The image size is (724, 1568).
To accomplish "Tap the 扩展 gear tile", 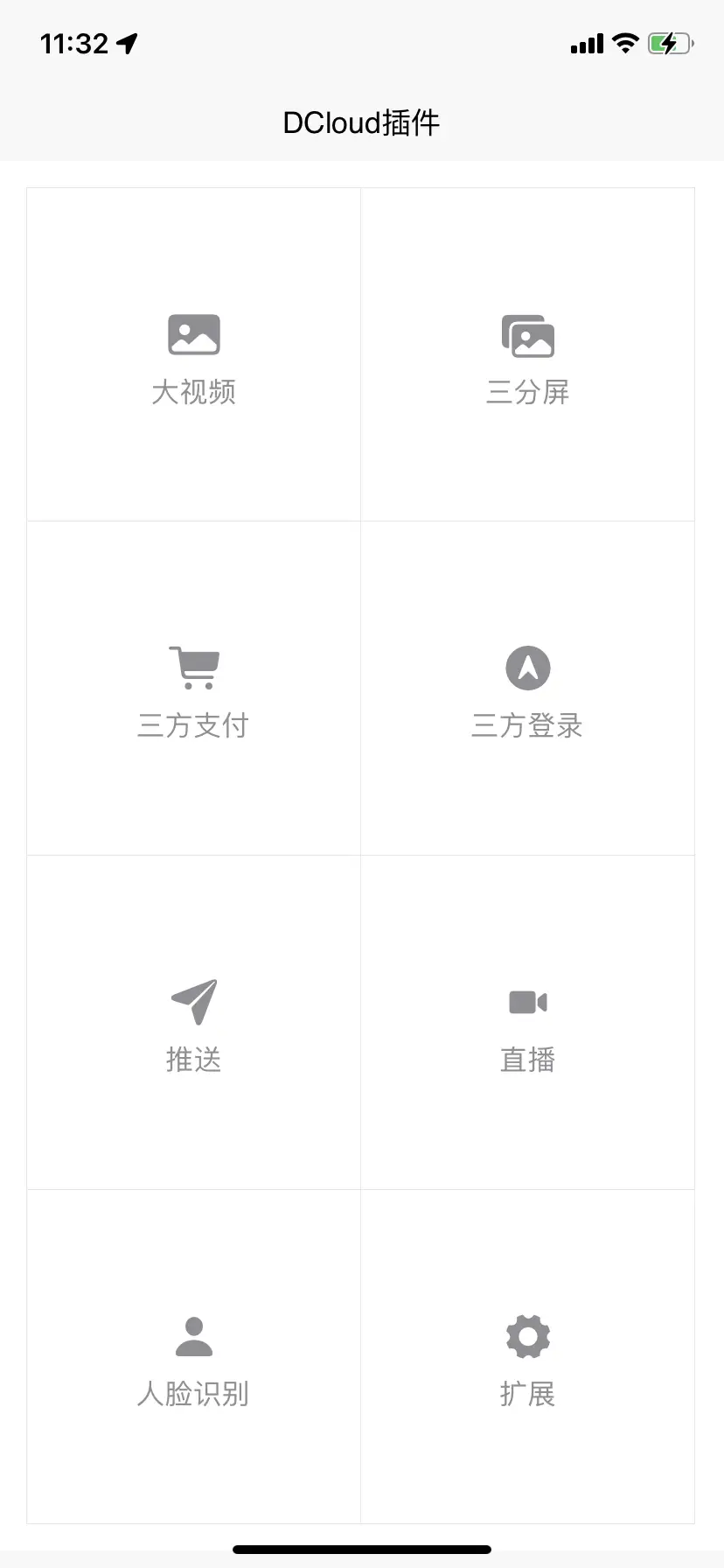I will (528, 1358).
